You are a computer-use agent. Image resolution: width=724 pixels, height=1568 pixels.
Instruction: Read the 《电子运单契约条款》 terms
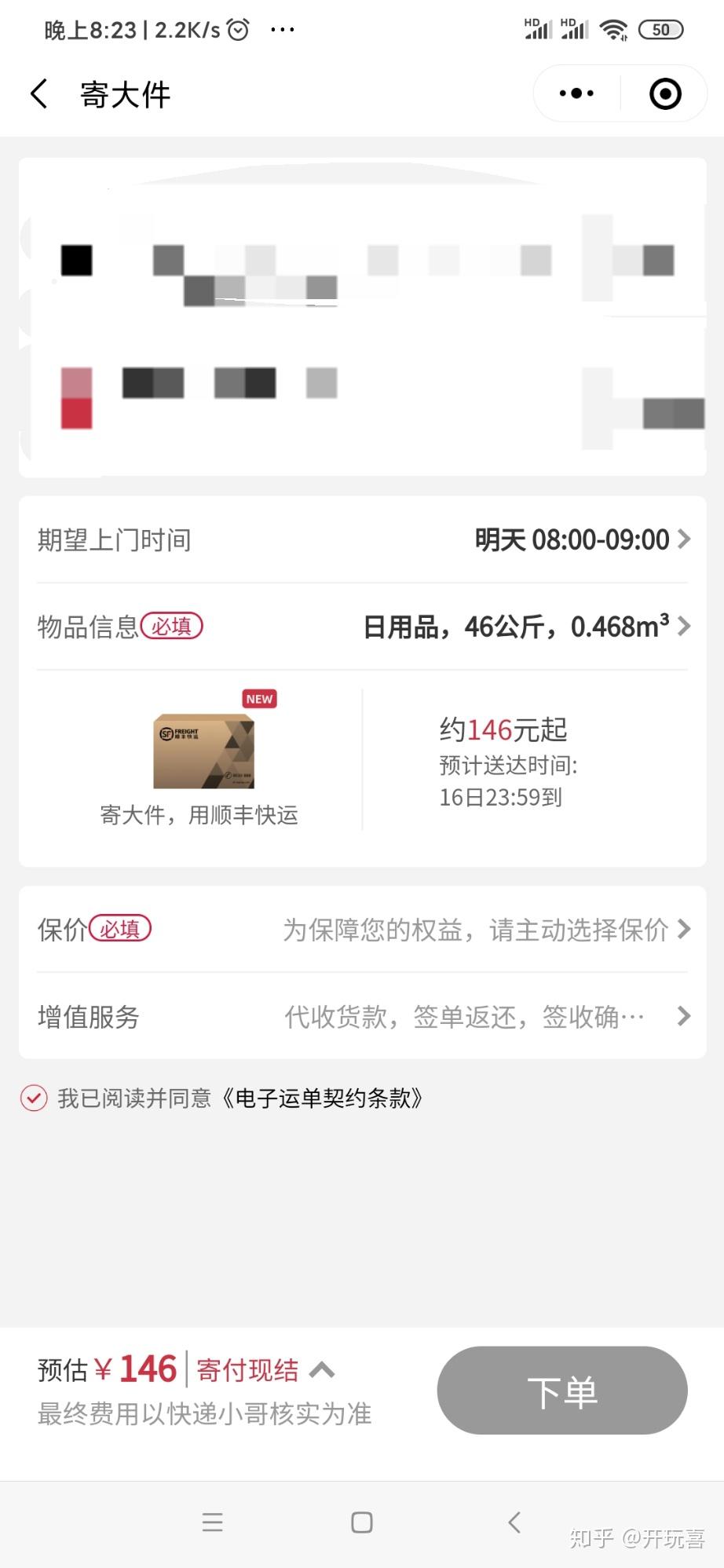322,1098
